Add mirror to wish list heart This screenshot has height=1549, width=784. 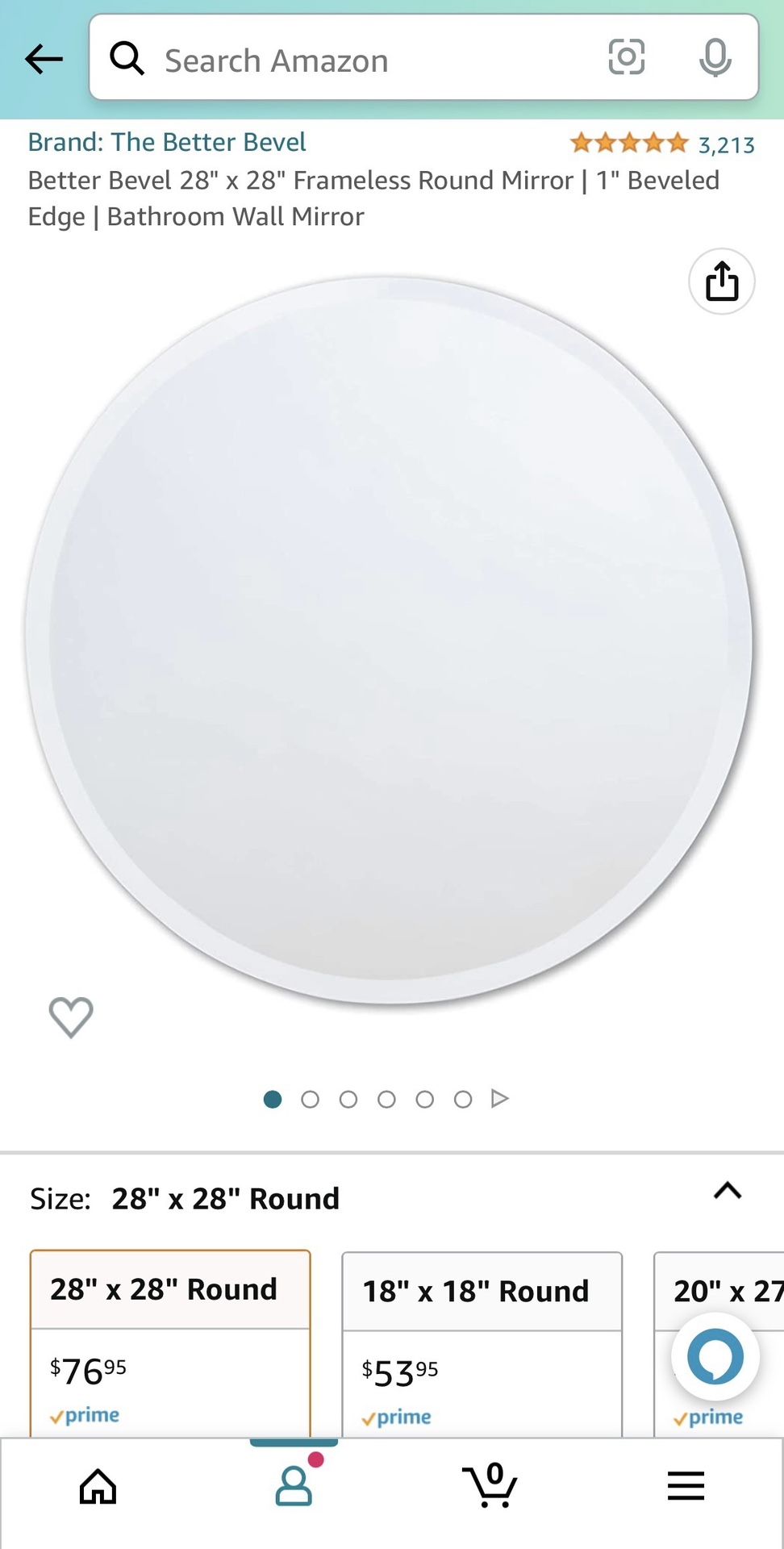coord(71,1017)
